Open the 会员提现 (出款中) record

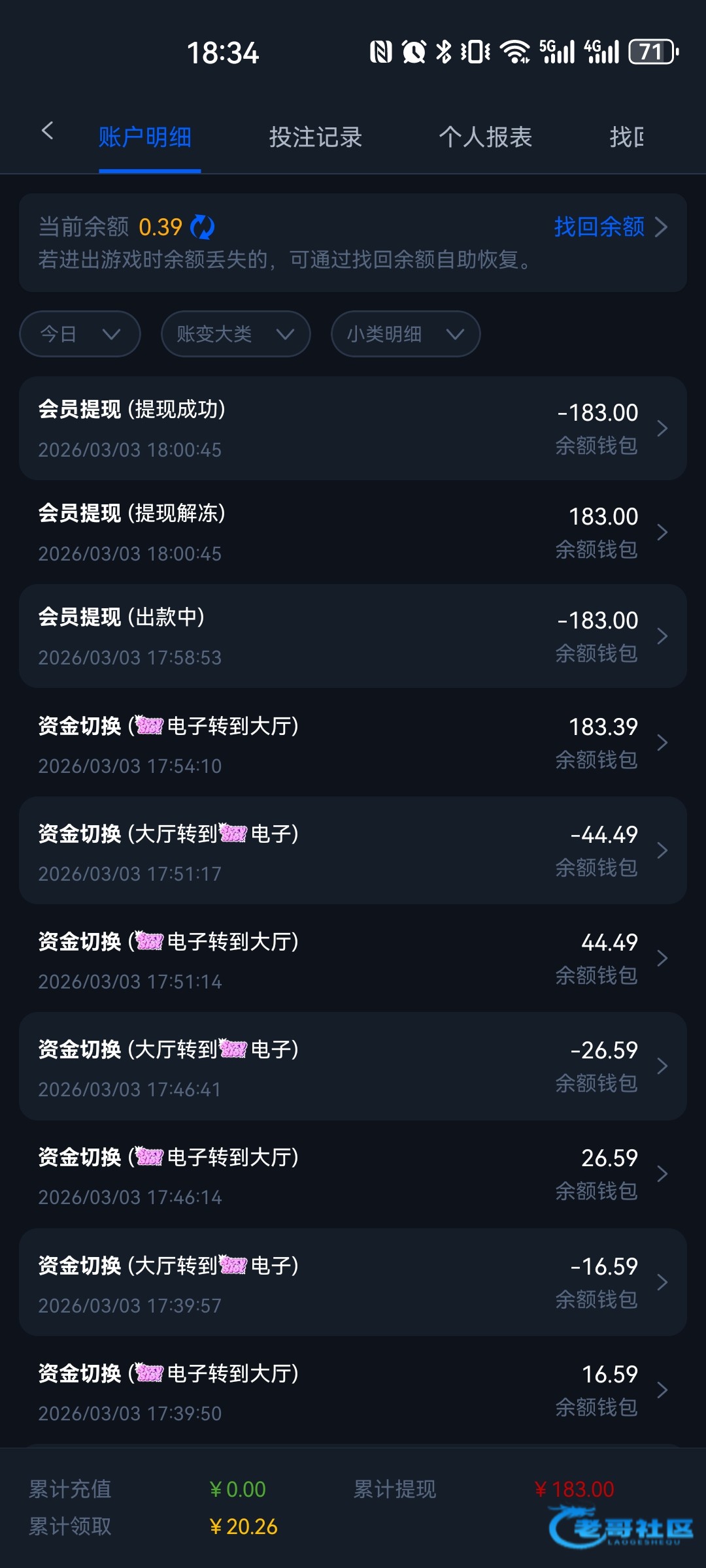tap(353, 636)
